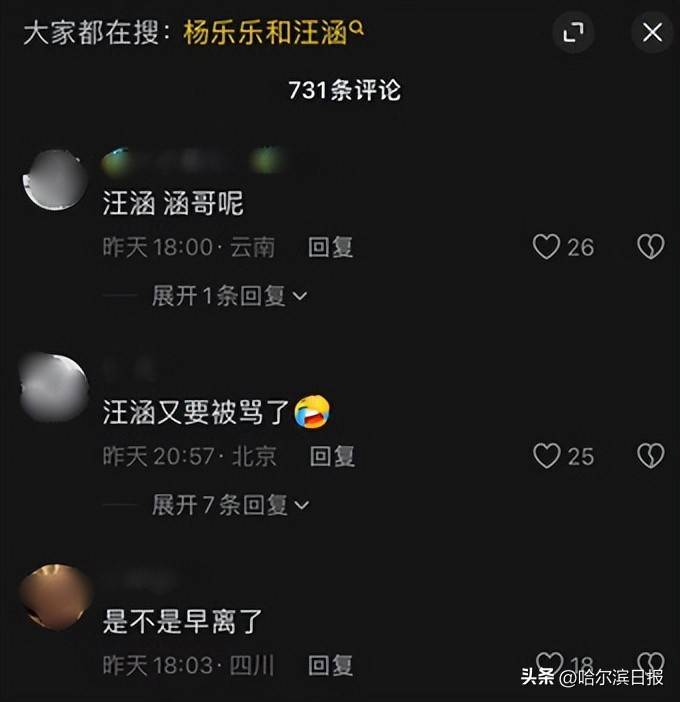Open the avatar of the 是不是早离了 commenter

point(55,596)
